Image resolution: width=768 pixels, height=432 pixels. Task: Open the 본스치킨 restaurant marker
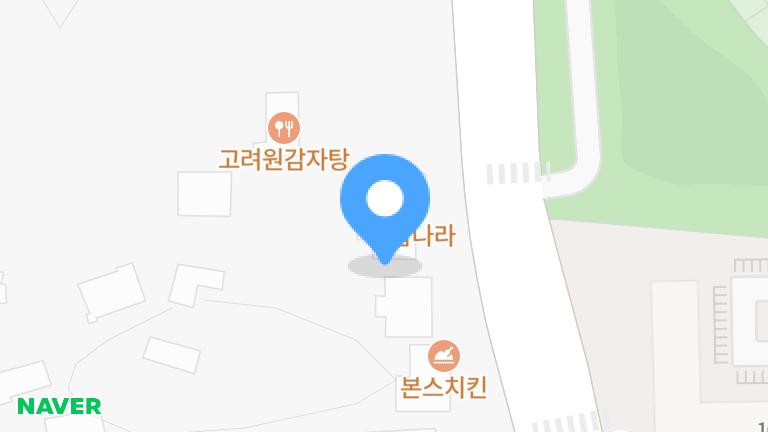pyautogui.click(x=444, y=355)
